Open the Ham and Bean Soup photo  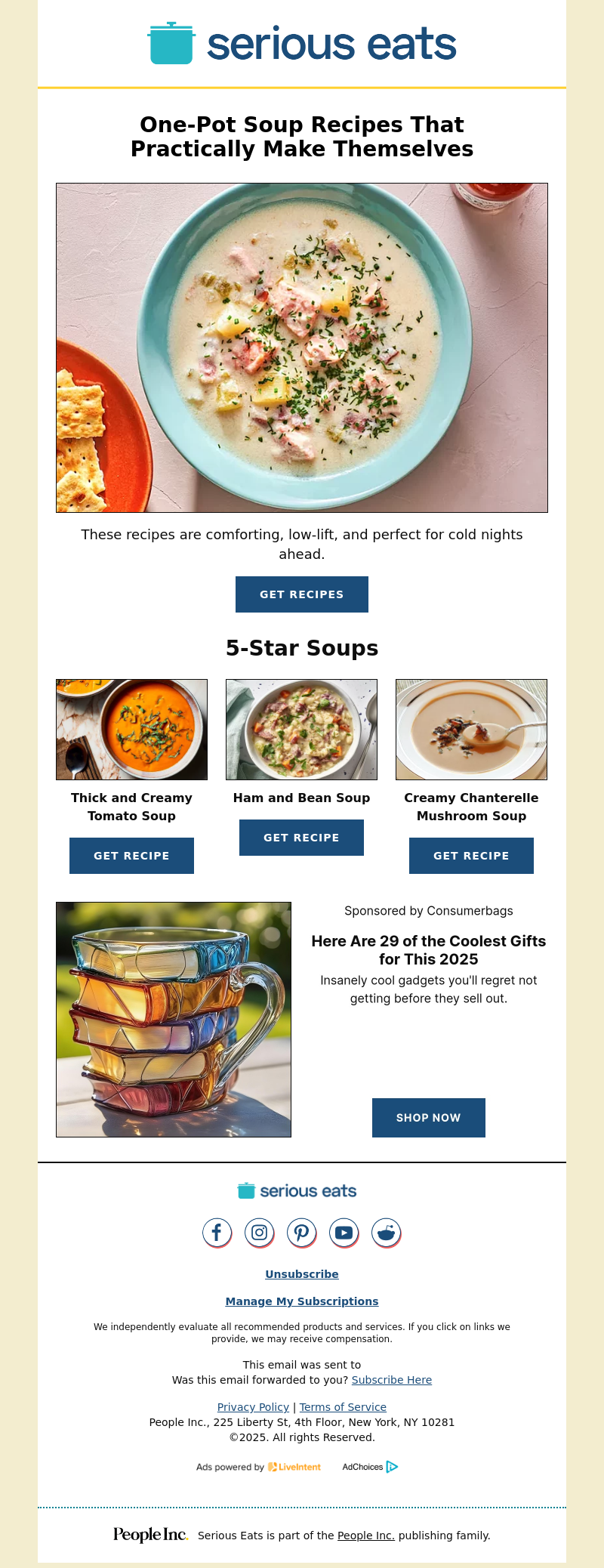(301, 730)
